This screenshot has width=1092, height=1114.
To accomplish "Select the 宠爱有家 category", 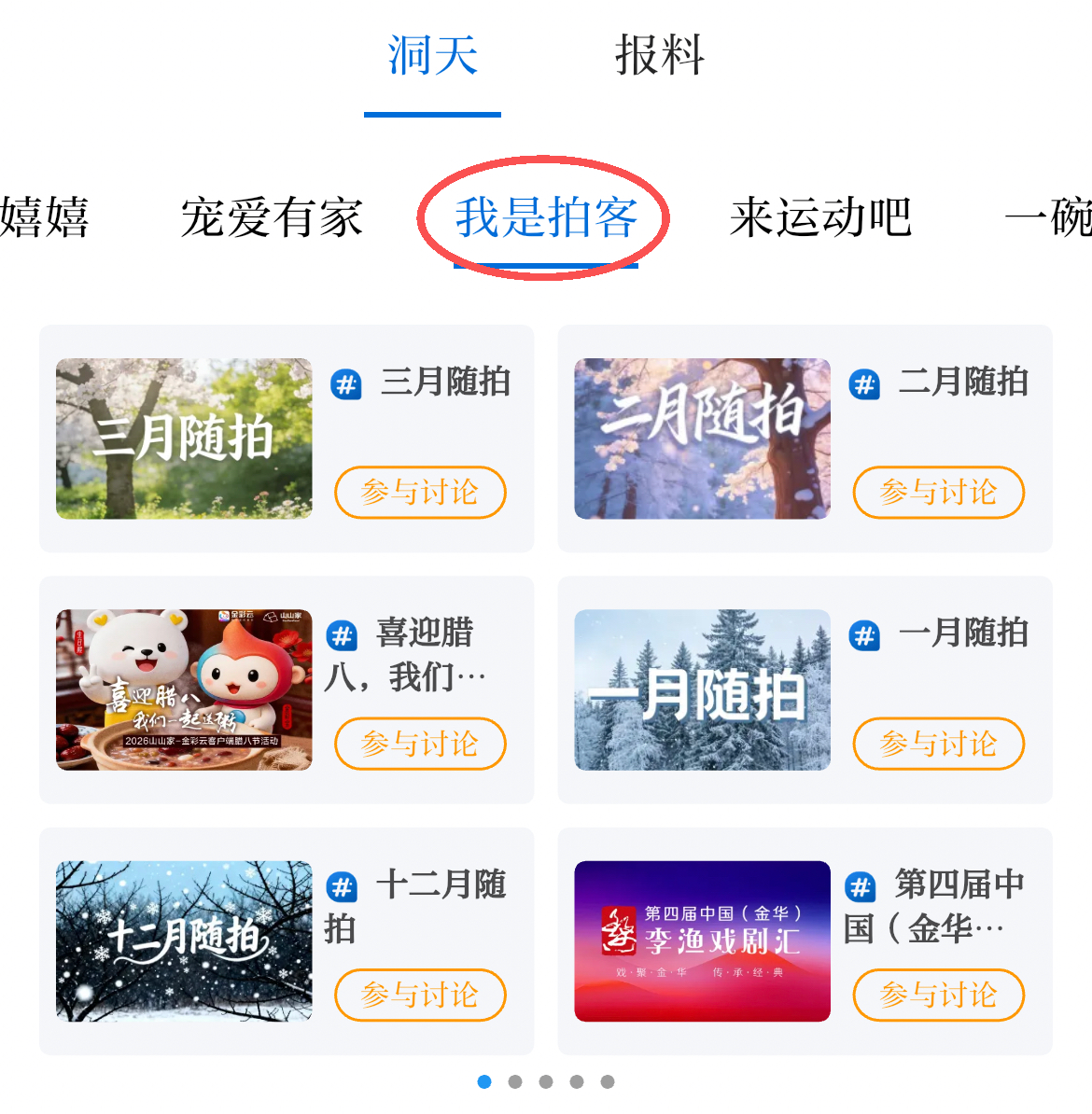I will [x=272, y=218].
